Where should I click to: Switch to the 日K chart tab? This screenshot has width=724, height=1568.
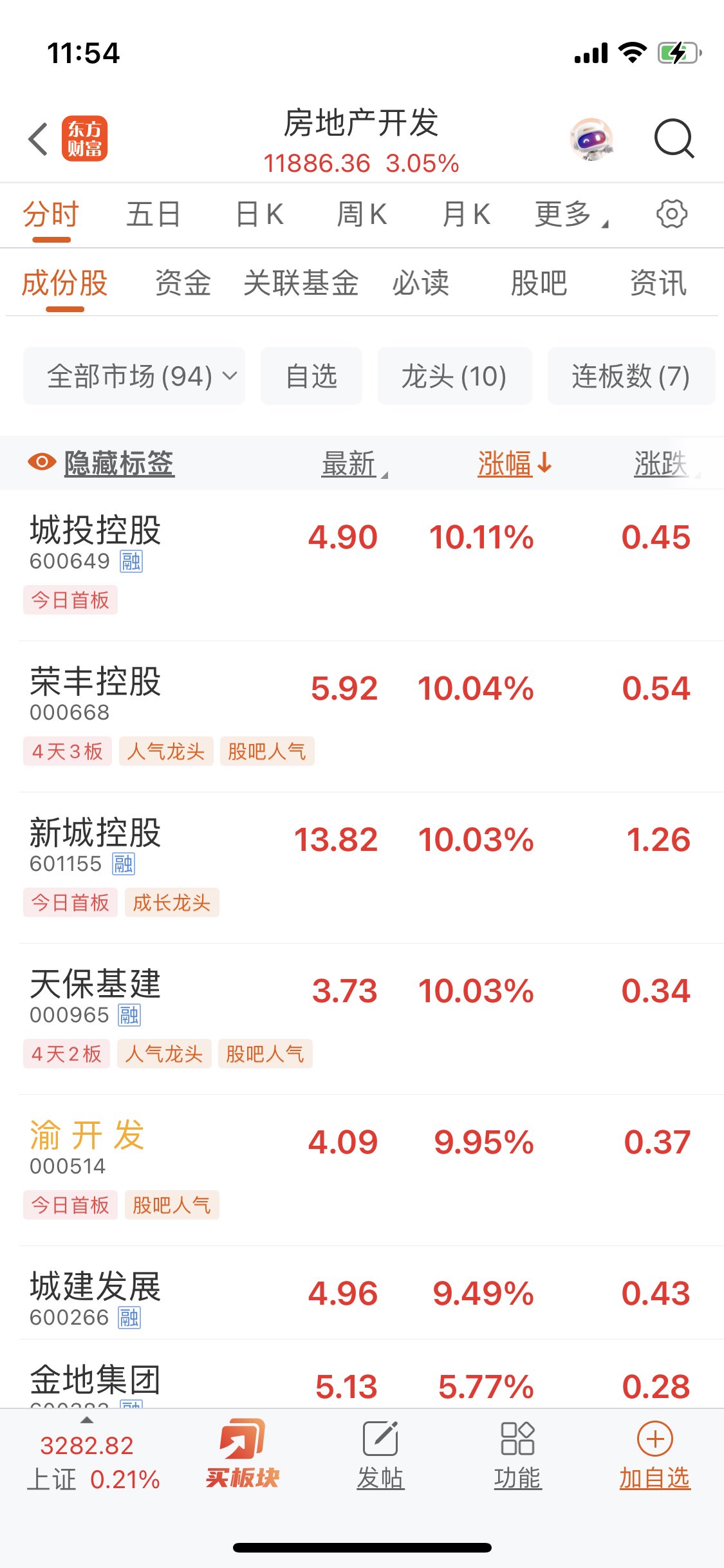(257, 214)
